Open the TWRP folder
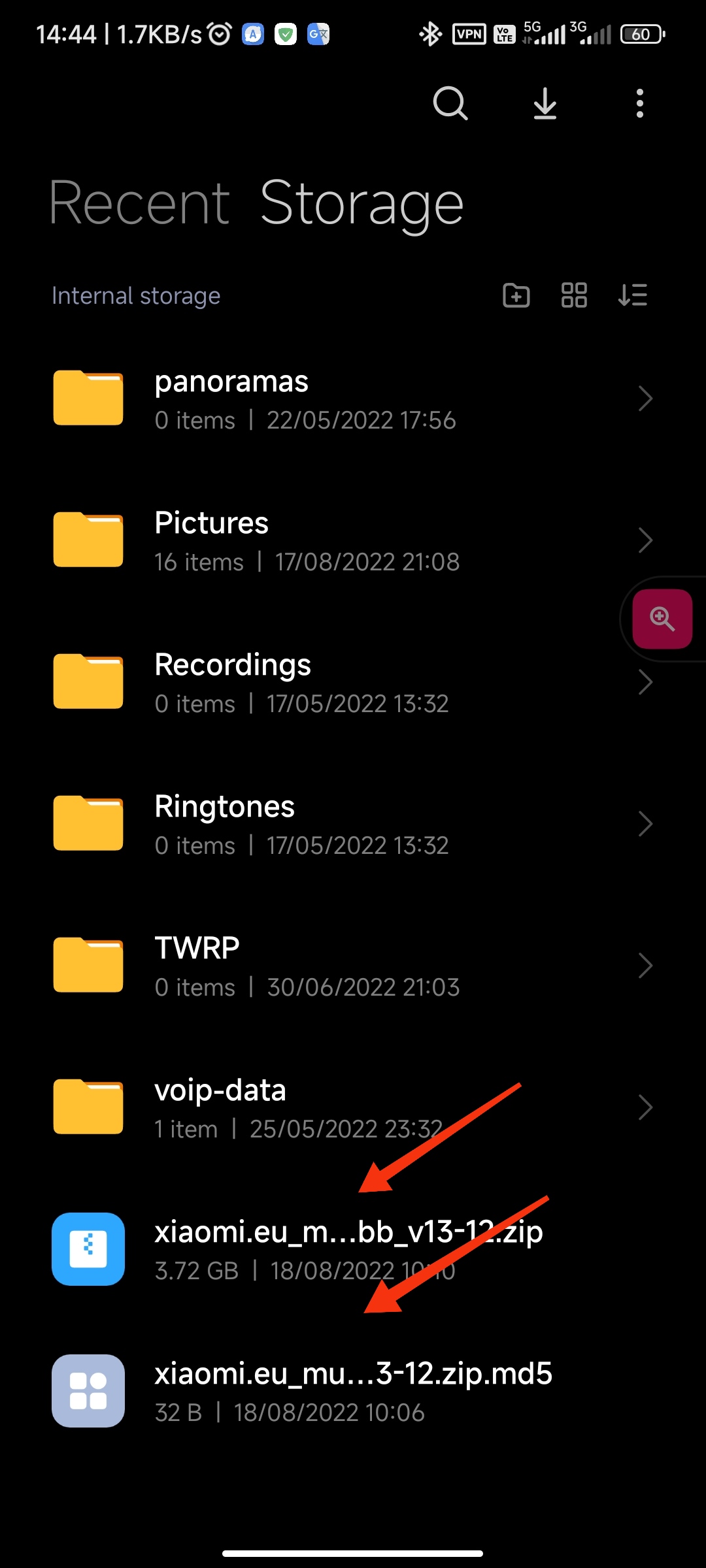This screenshot has height=1568, width=706. tap(353, 966)
